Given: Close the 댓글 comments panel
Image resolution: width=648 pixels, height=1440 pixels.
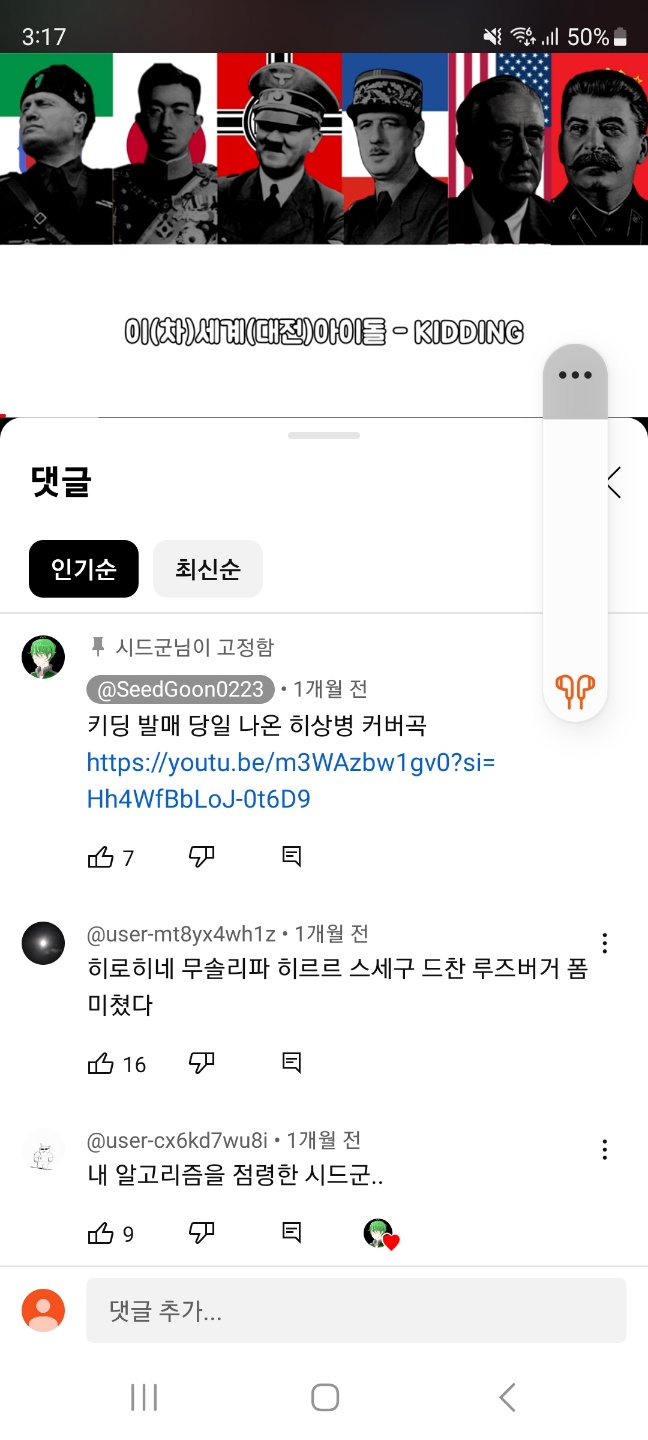Looking at the screenshot, I should tap(616, 482).
